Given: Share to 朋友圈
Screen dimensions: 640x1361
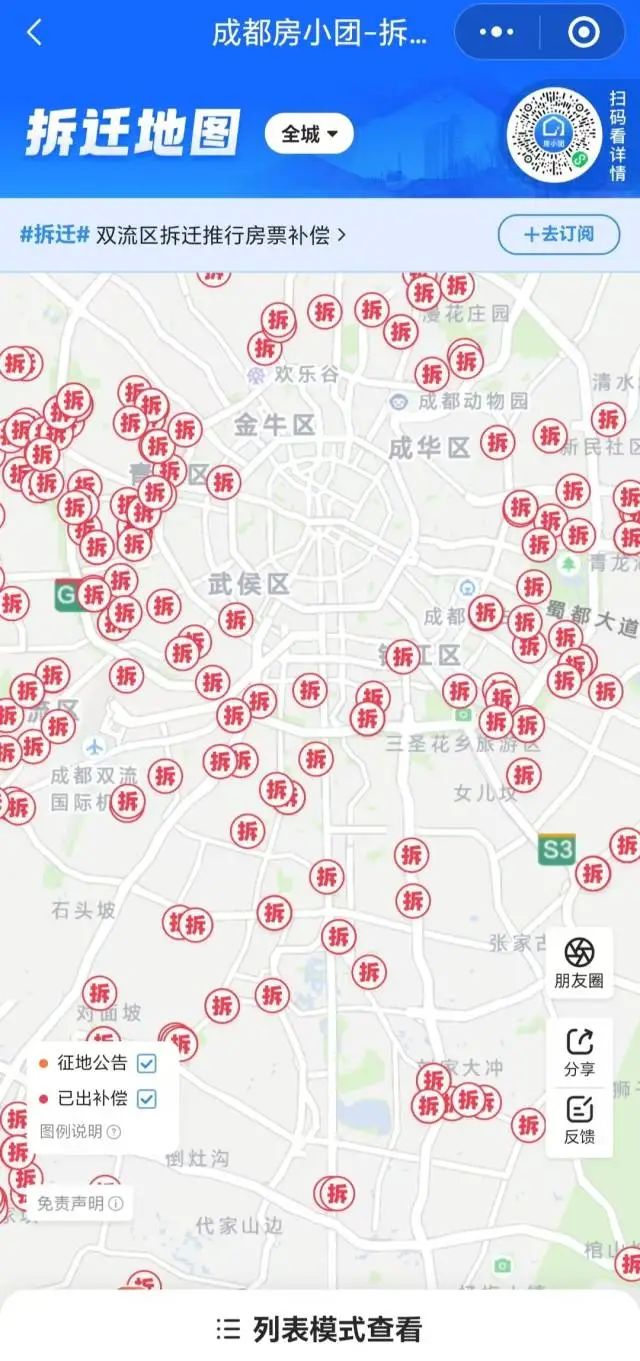Looking at the screenshot, I should click(x=579, y=963).
